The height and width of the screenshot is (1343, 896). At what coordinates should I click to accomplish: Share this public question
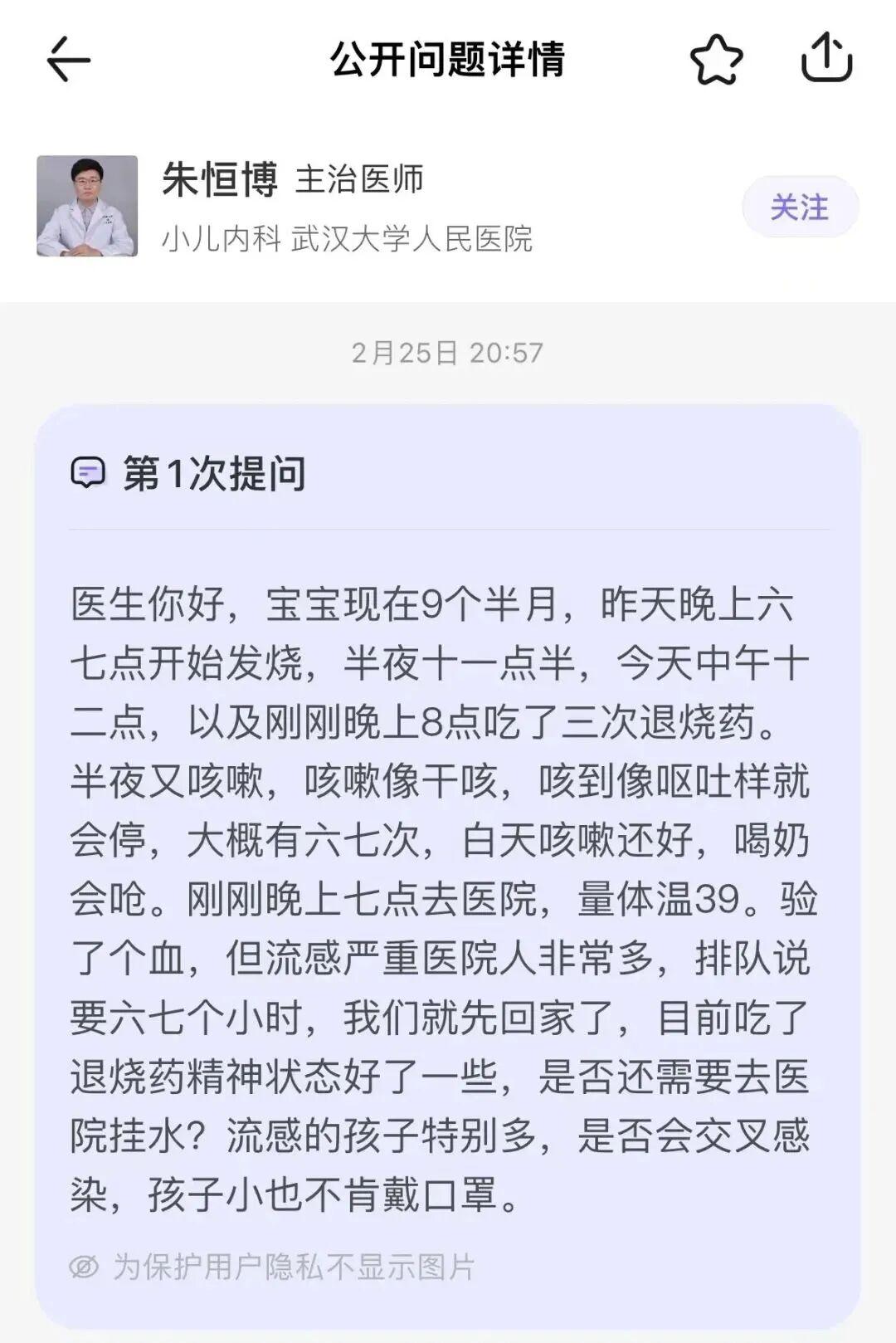click(826, 57)
